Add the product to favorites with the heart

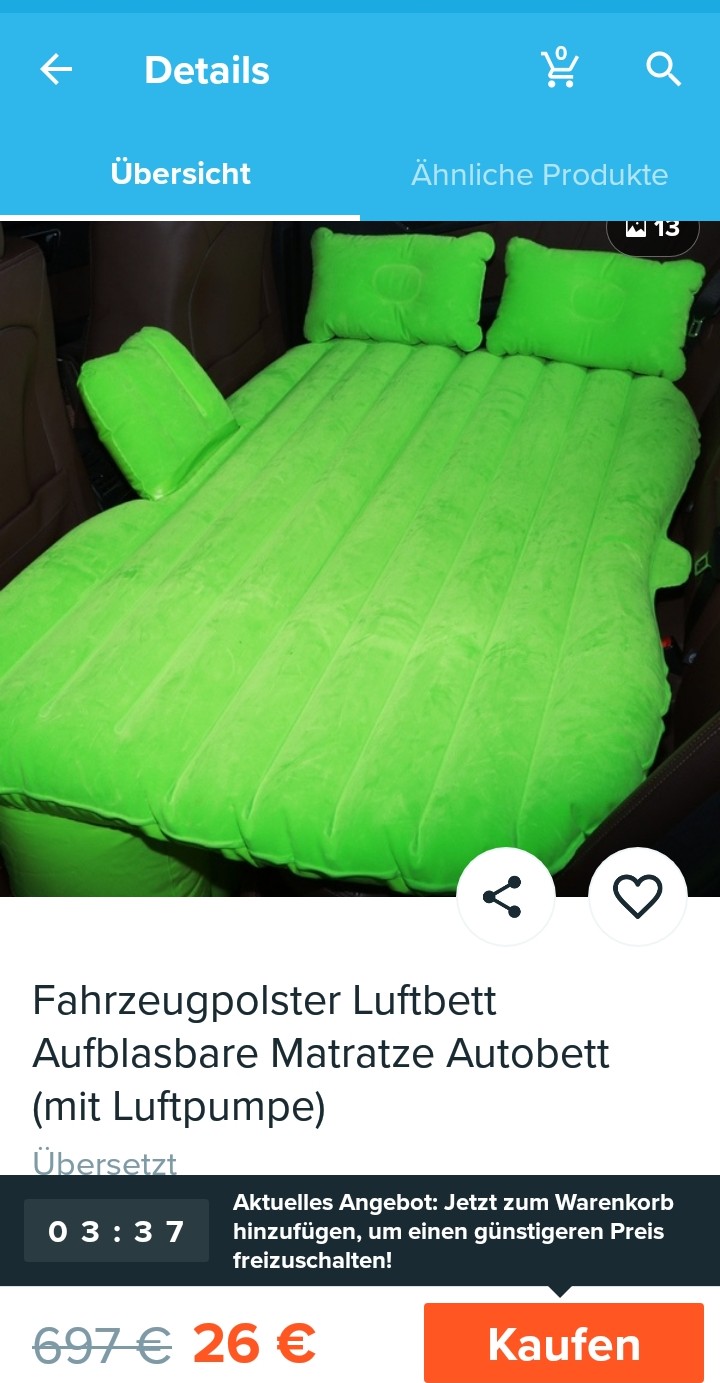[x=637, y=896]
